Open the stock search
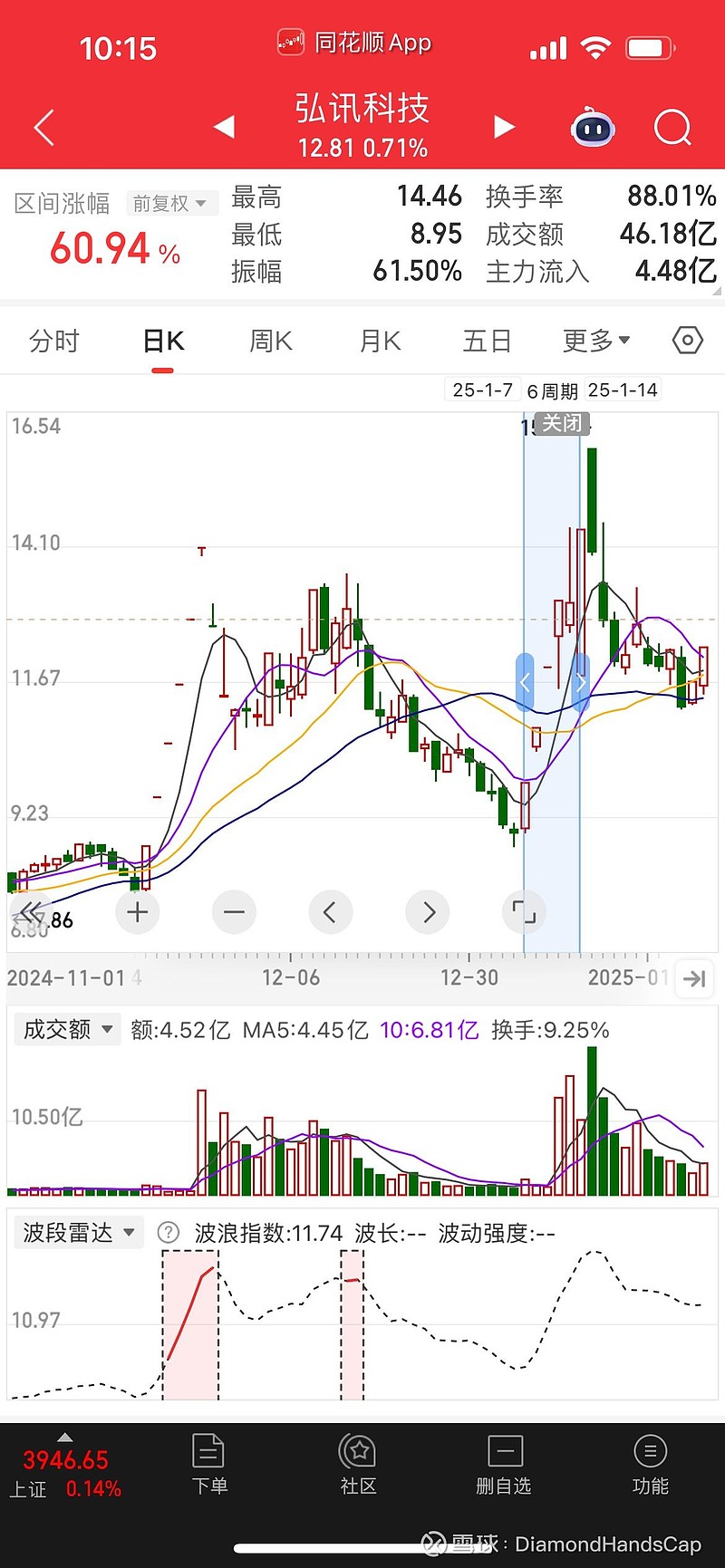725x1568 pixels. point(672,128)
